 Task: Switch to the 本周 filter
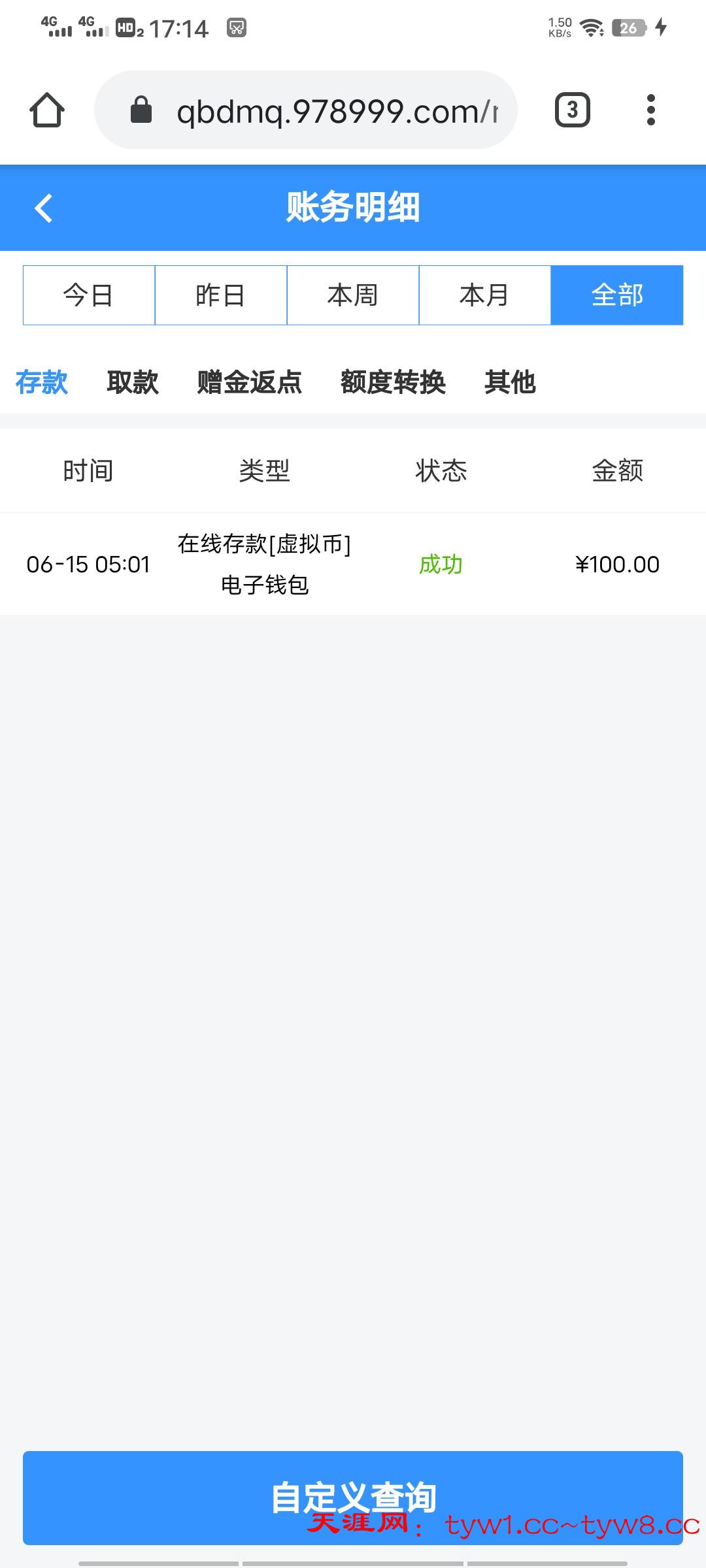(x=353, y=295)
